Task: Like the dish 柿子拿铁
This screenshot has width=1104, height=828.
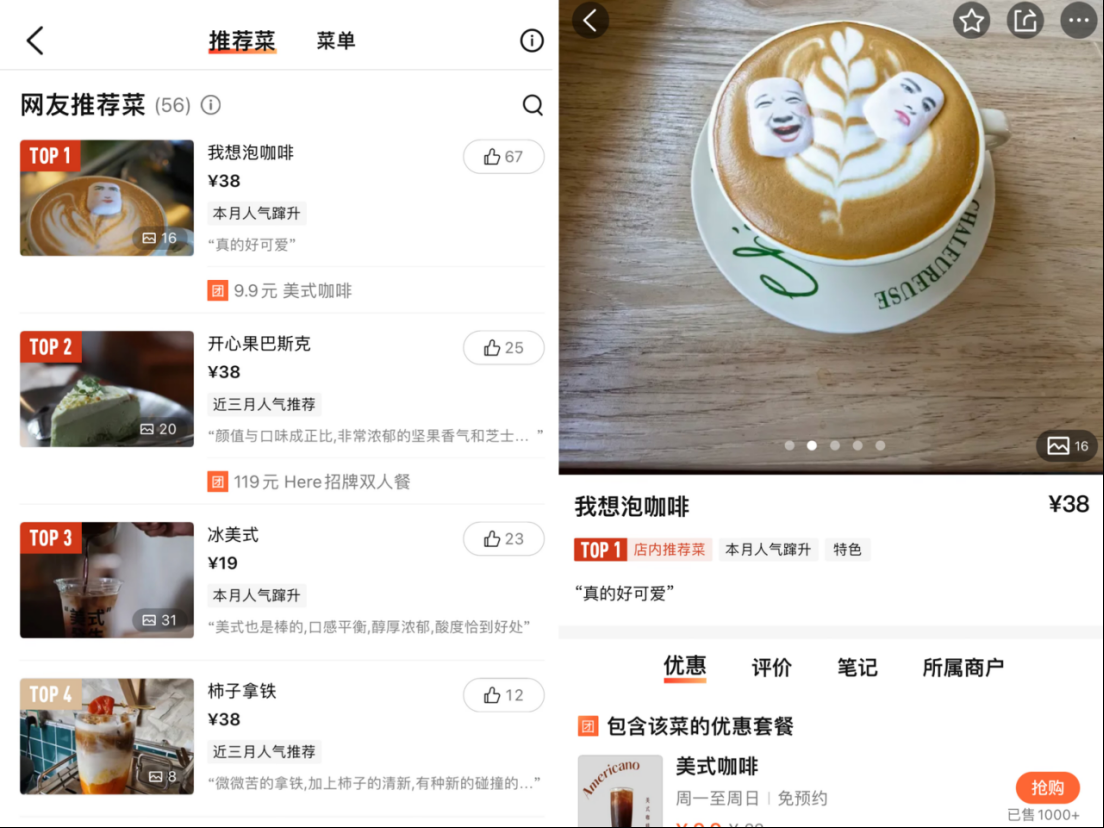Action: pyautogui.click(x=503, y=695)
